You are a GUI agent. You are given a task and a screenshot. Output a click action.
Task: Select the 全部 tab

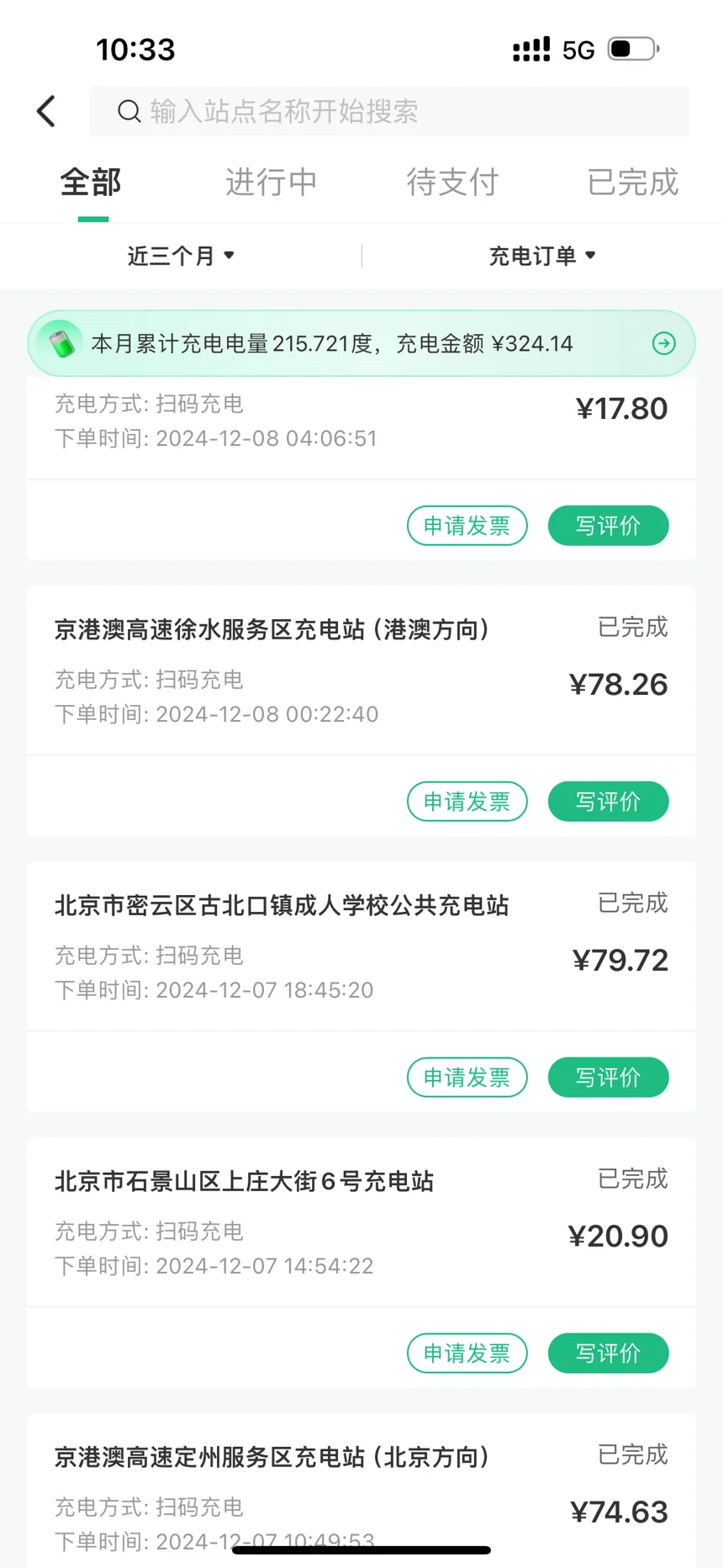coord(92,183)
